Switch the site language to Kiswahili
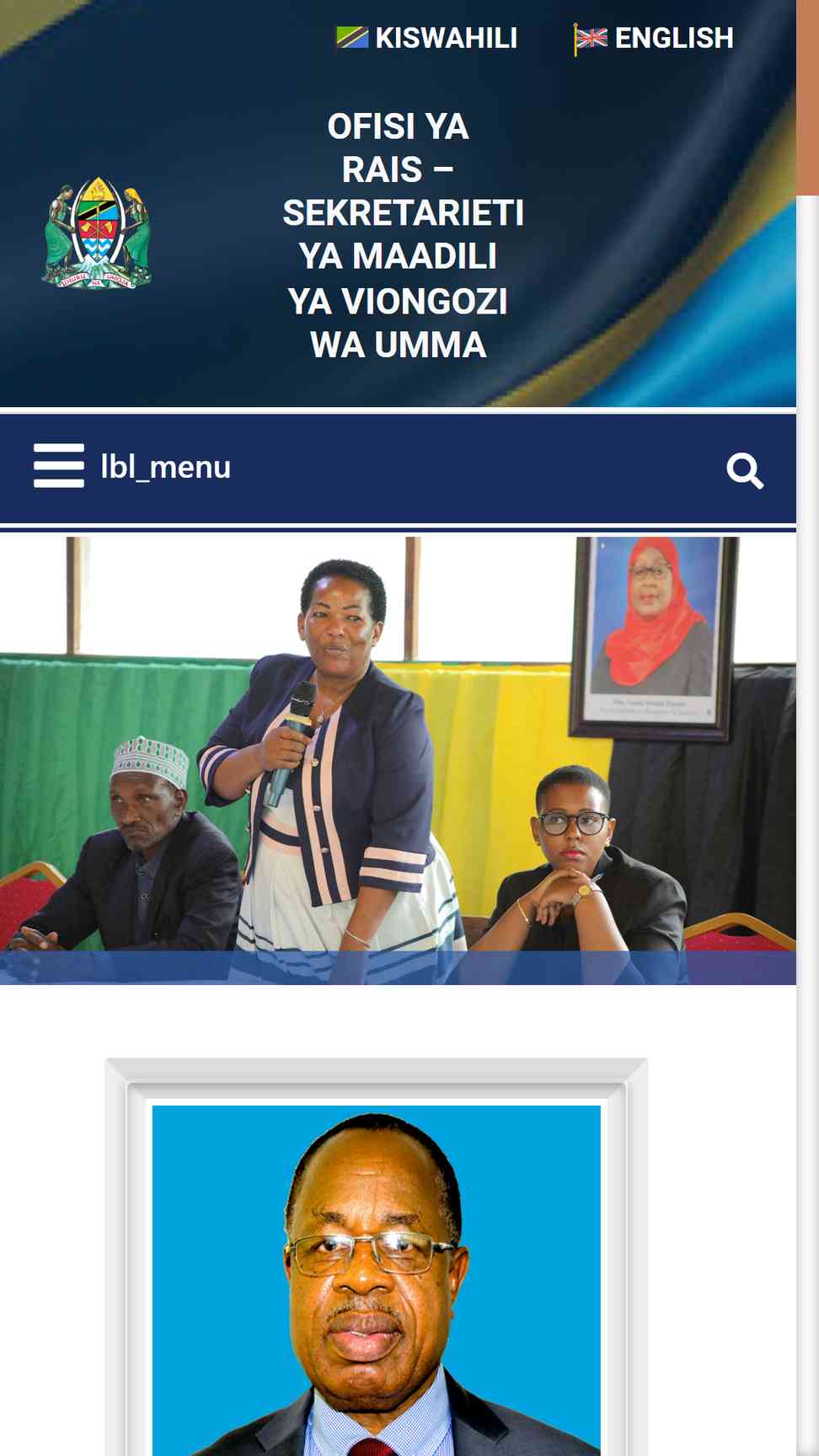819x1456 pixels. coord(426,38)
